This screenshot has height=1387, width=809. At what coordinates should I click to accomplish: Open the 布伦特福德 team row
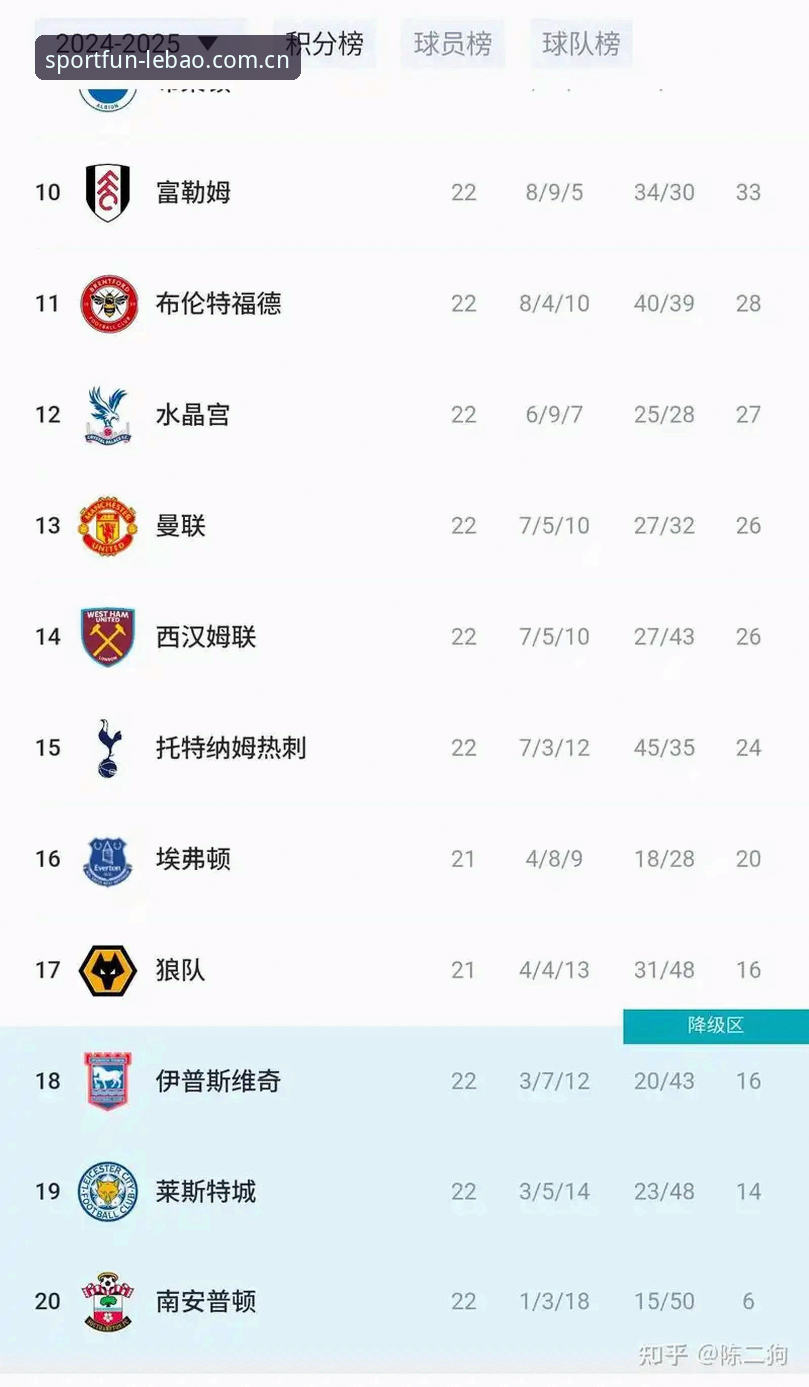(404, 303)
